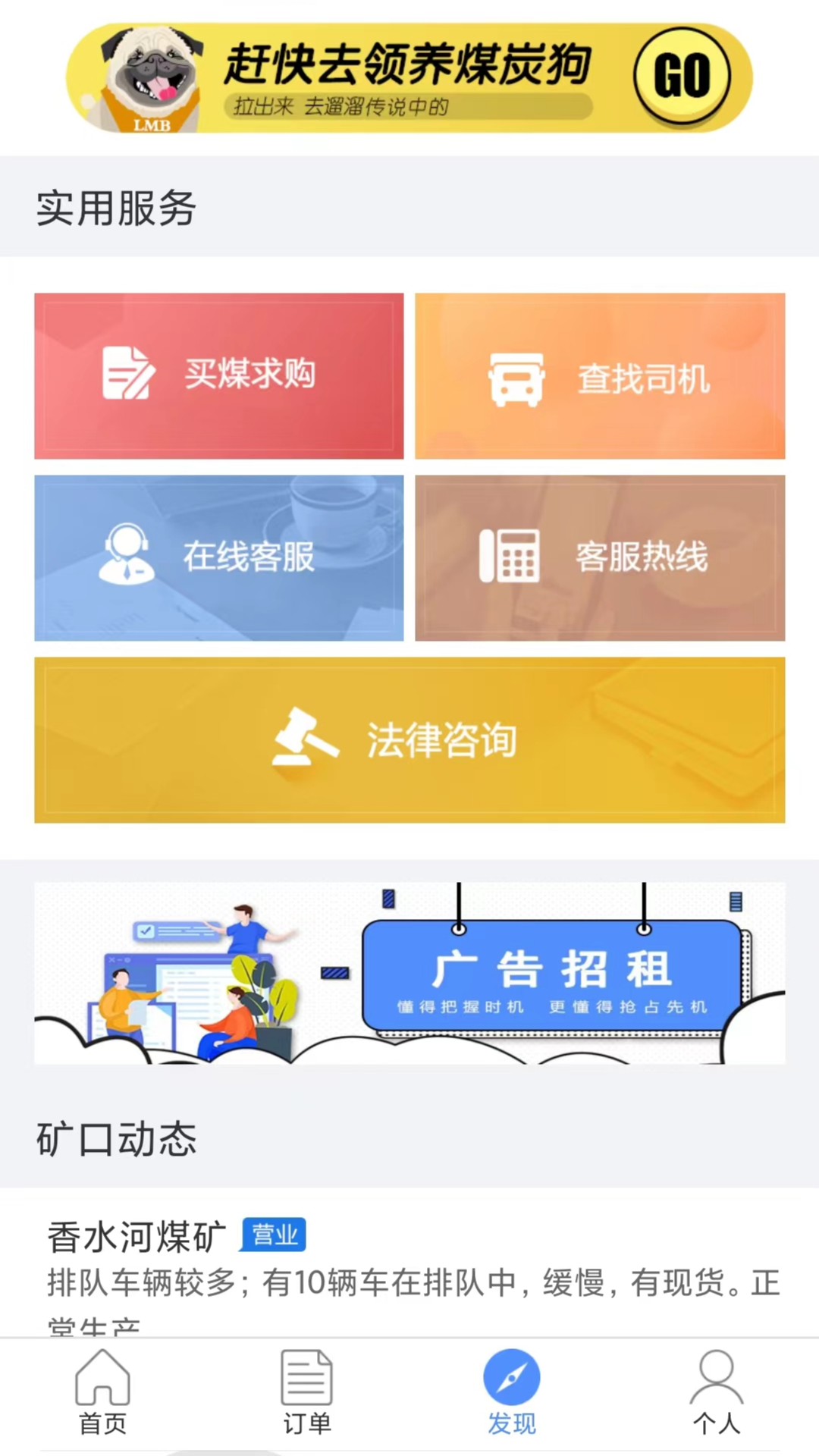Open the 买煤求购 service
This screenshot has height=1456, width=819.
click(x=219, y=376)
